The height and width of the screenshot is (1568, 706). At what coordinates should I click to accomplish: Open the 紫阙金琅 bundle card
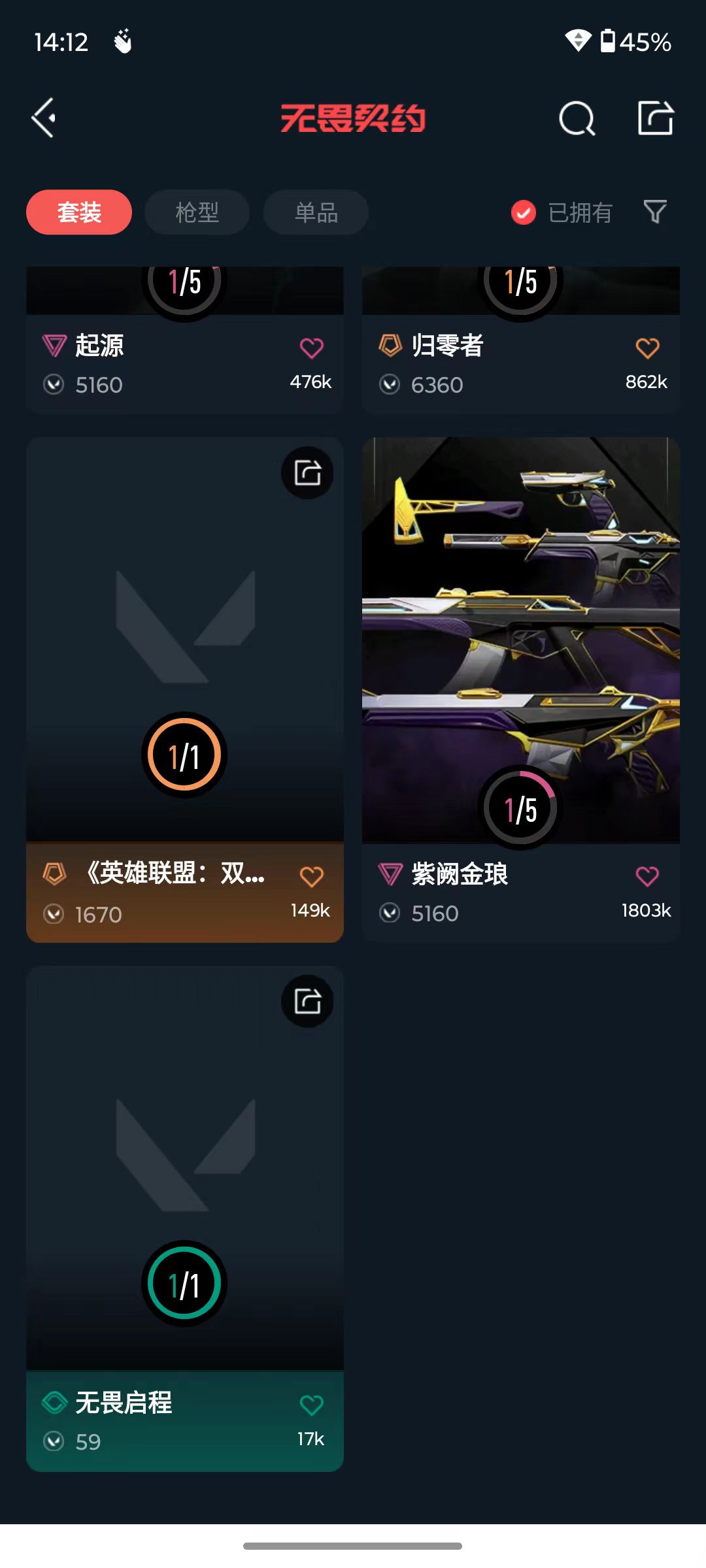click(521, 689)
